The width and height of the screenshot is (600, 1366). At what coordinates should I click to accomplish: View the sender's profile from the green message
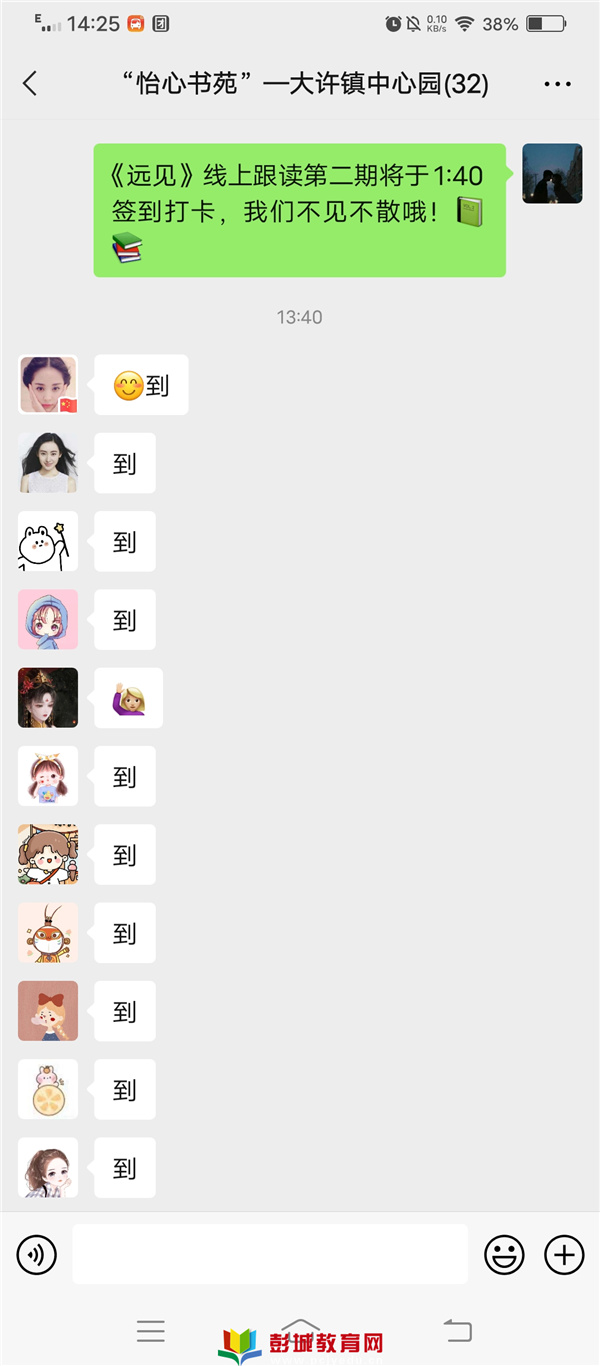point(552,174)
